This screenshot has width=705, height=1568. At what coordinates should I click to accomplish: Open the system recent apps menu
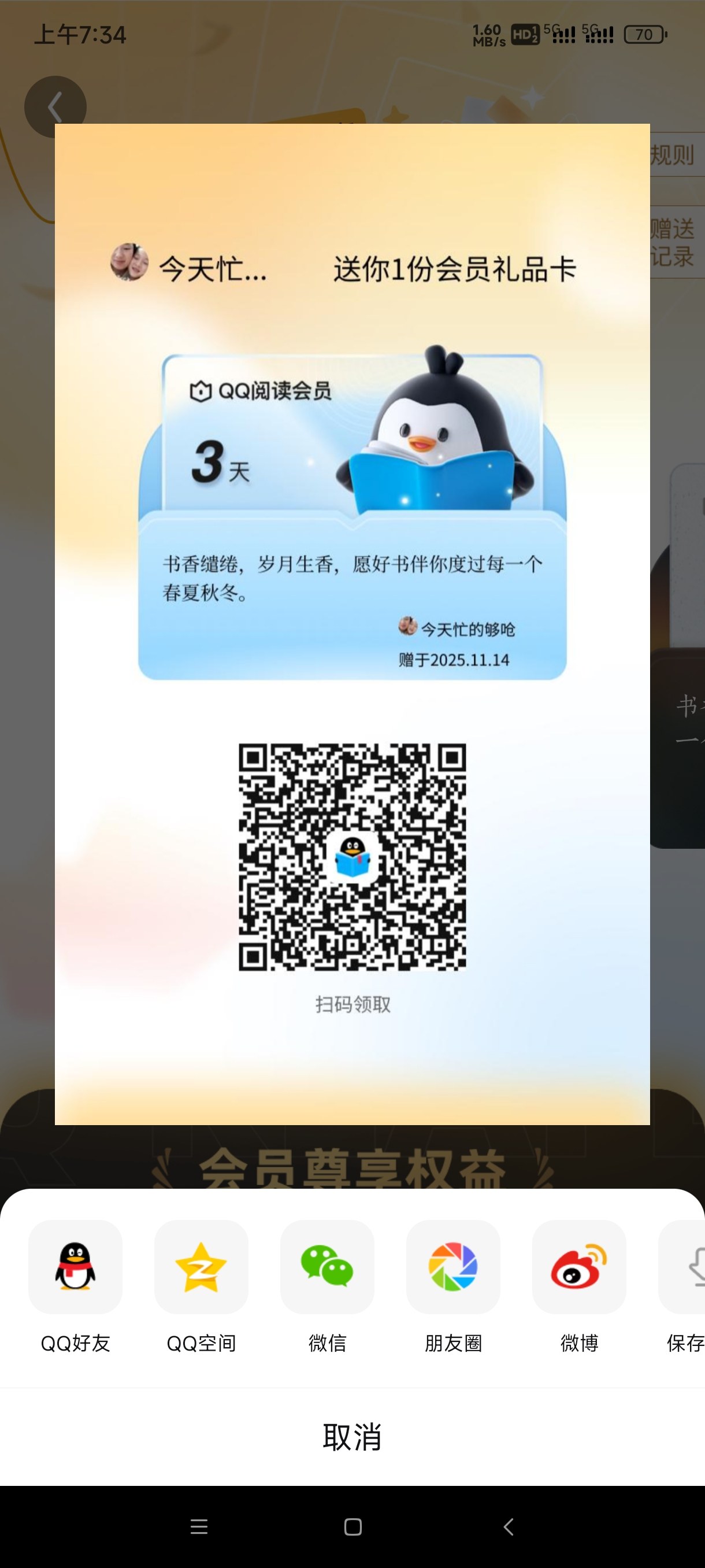pyautogui.click(x=199, y=1526)
